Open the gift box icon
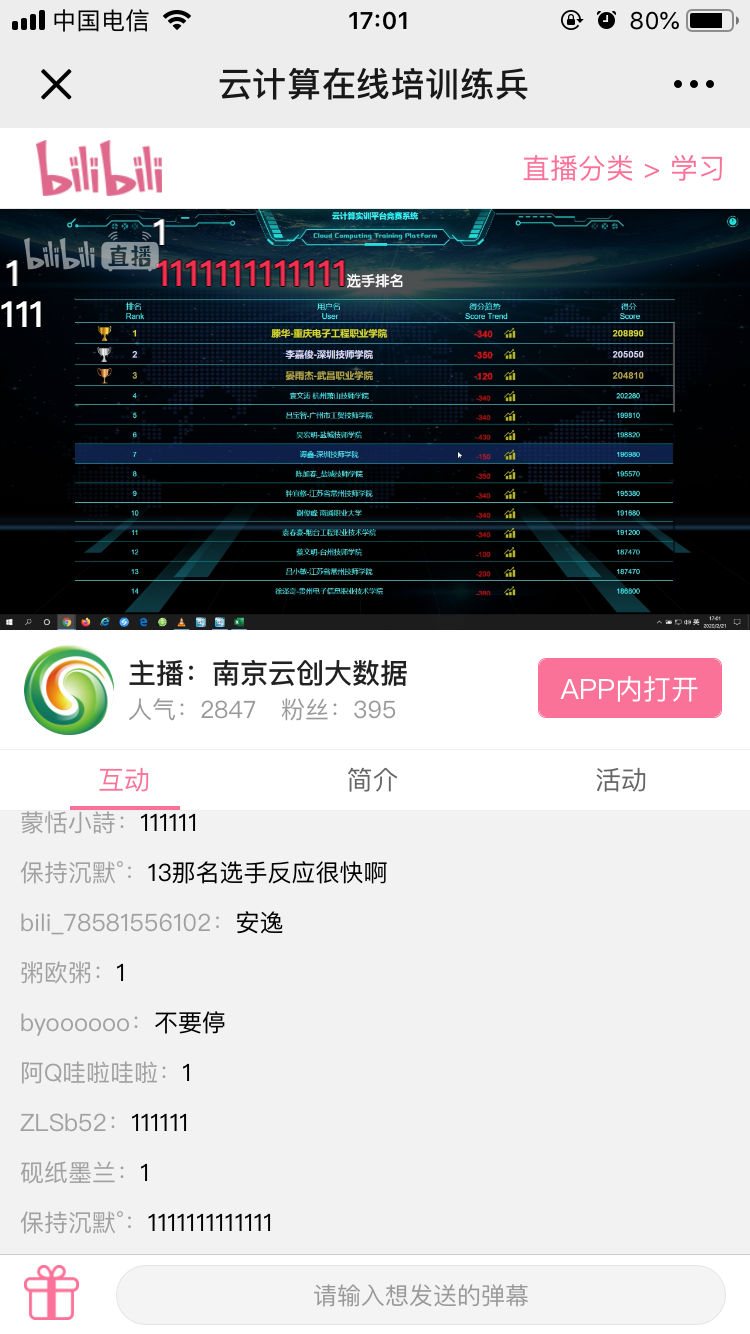The height and width of the screenshot is (1334, 750). [x=51, y=1294]
